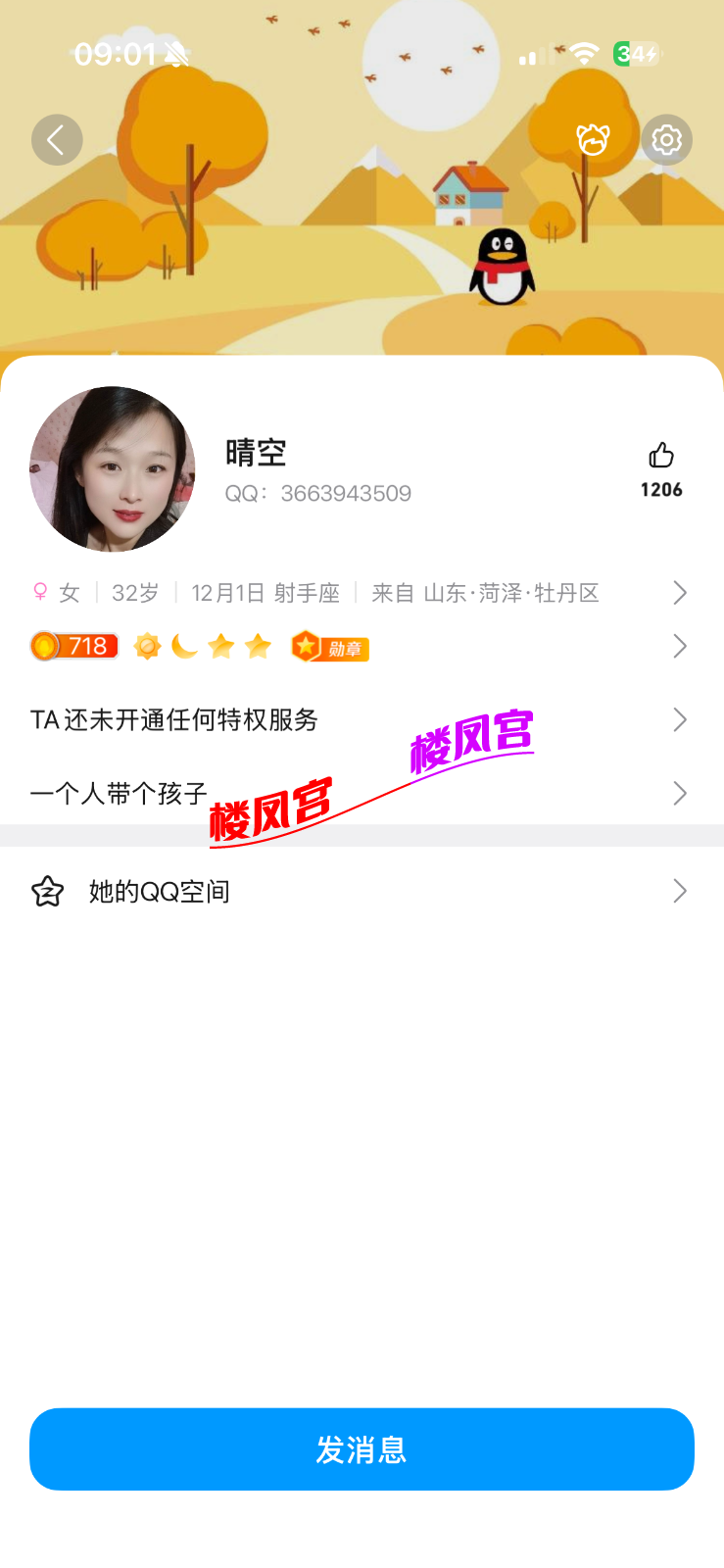The width and height of the screenshot is (724, 1568).
Task: Go back using the top-left arrow
Action: [x=57, y=140]
